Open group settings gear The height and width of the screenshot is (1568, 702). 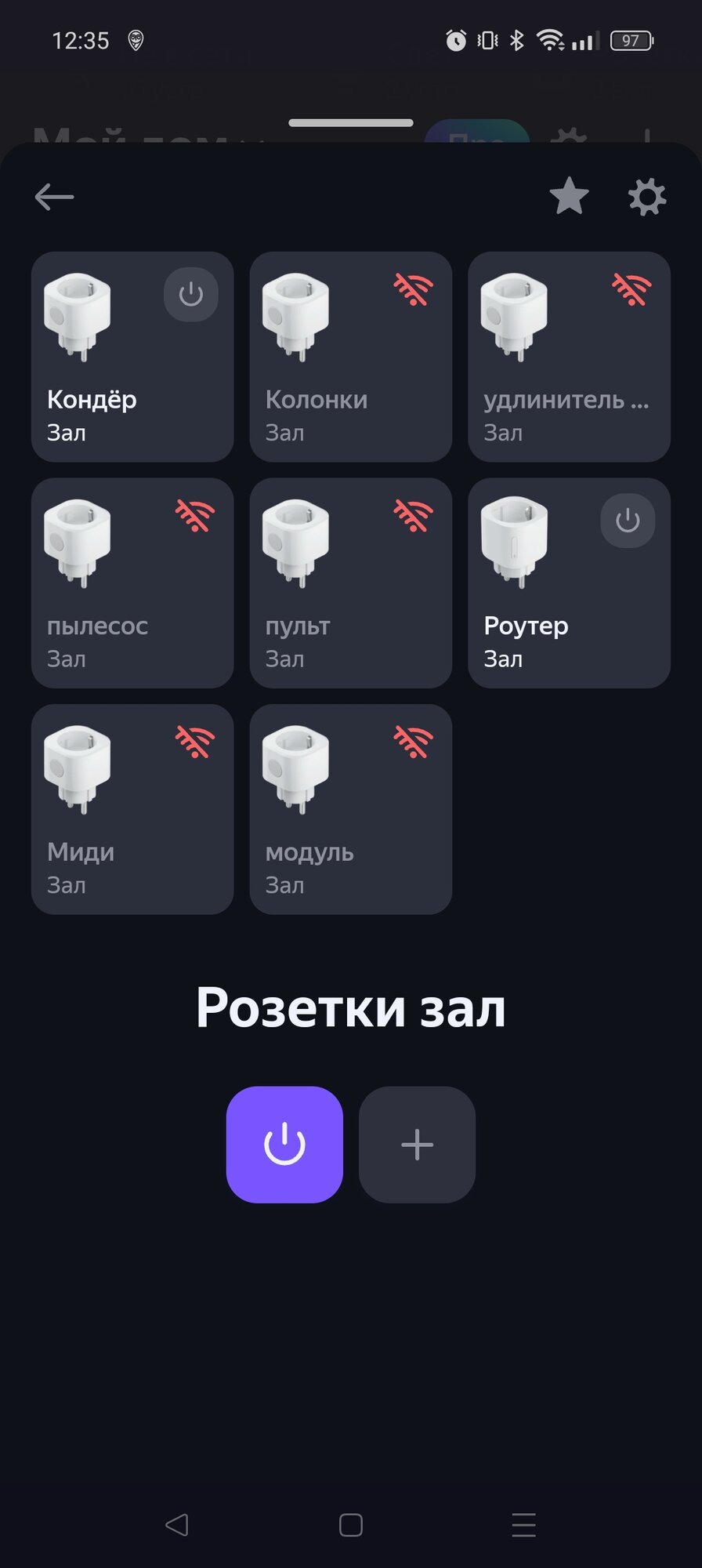pos(647,197)
